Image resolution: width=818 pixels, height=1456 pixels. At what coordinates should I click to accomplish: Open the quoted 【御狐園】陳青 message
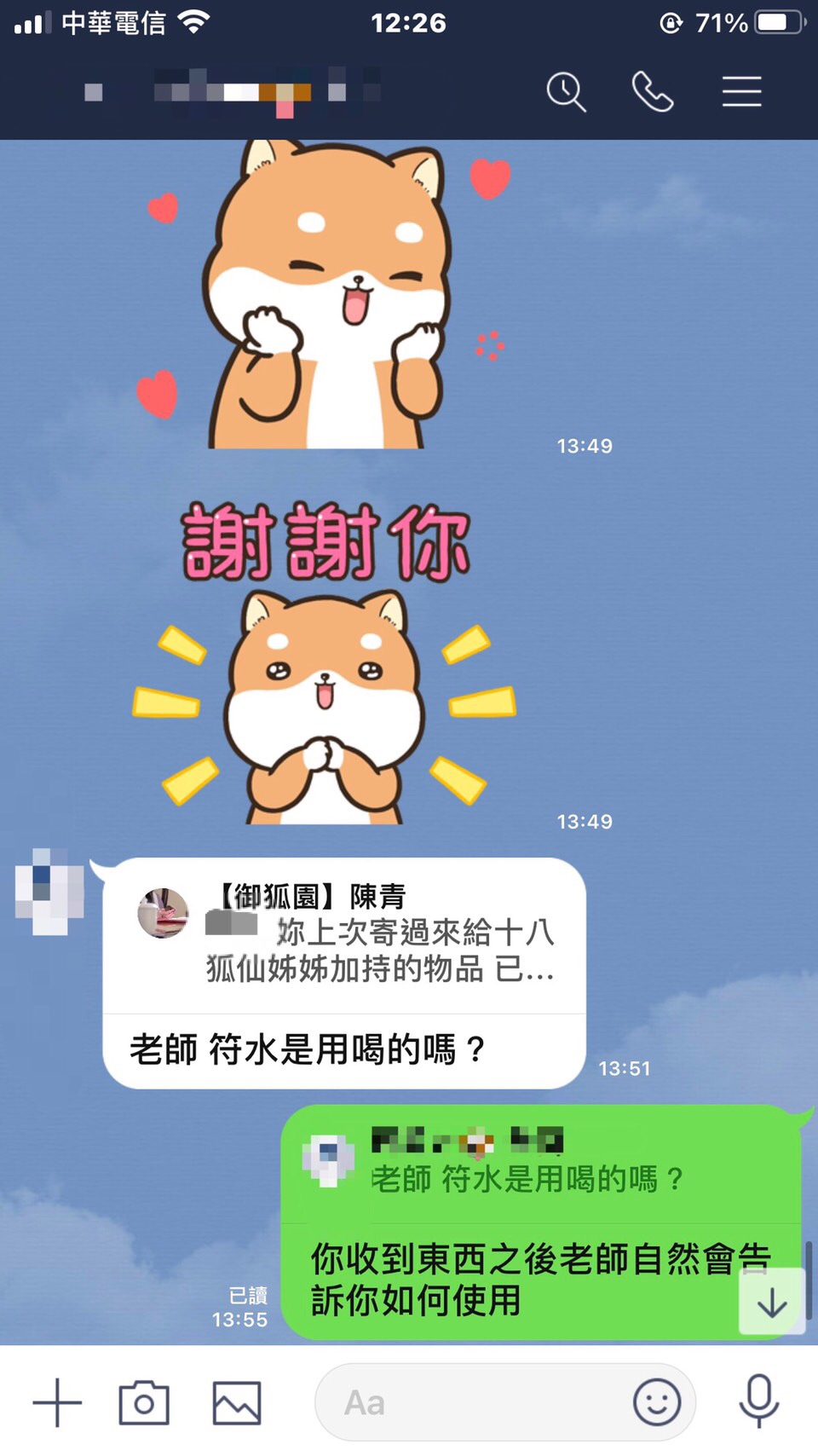(344, 934)
